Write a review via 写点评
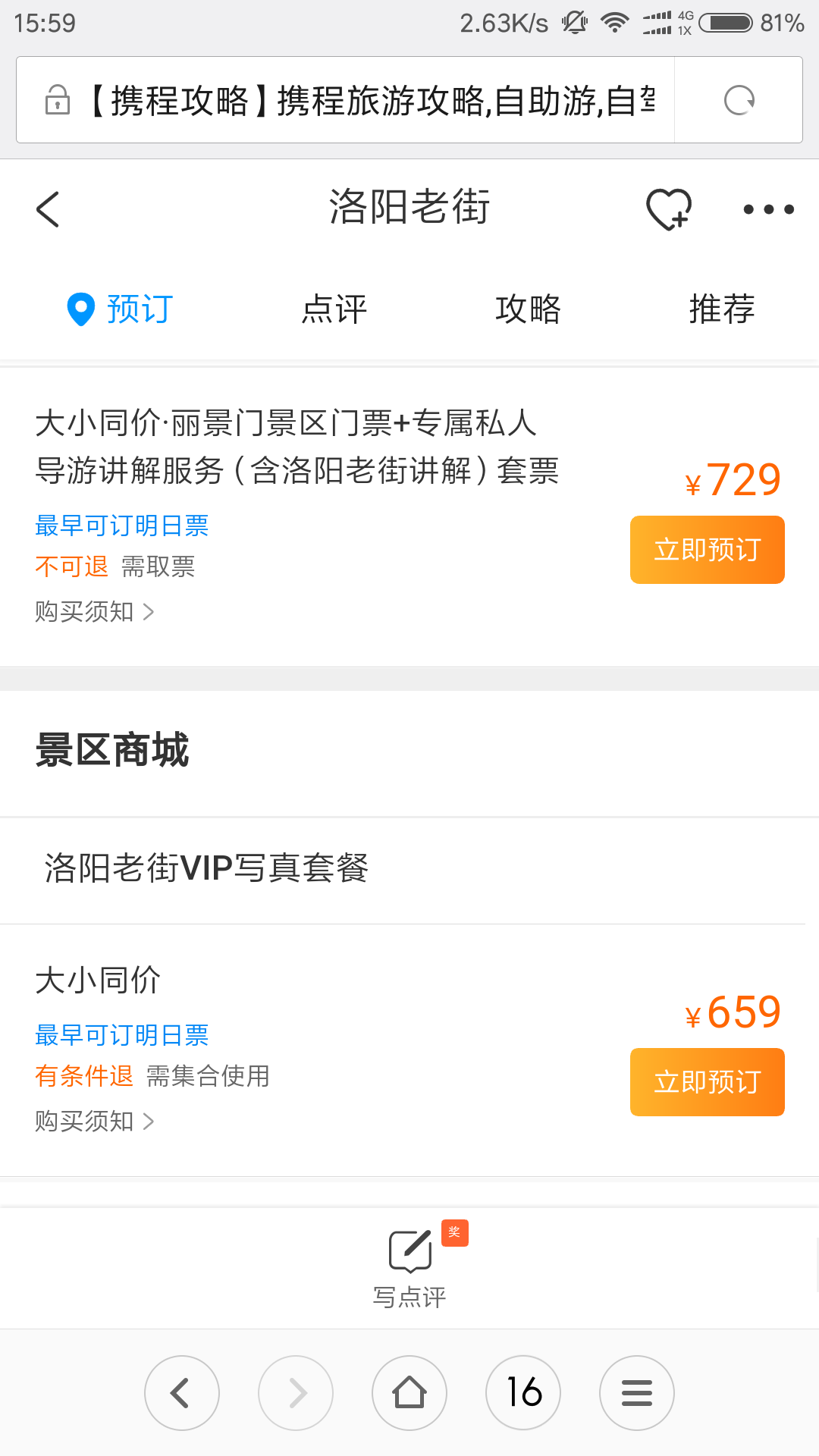819x1456 pixels. tap(409, 1266)
